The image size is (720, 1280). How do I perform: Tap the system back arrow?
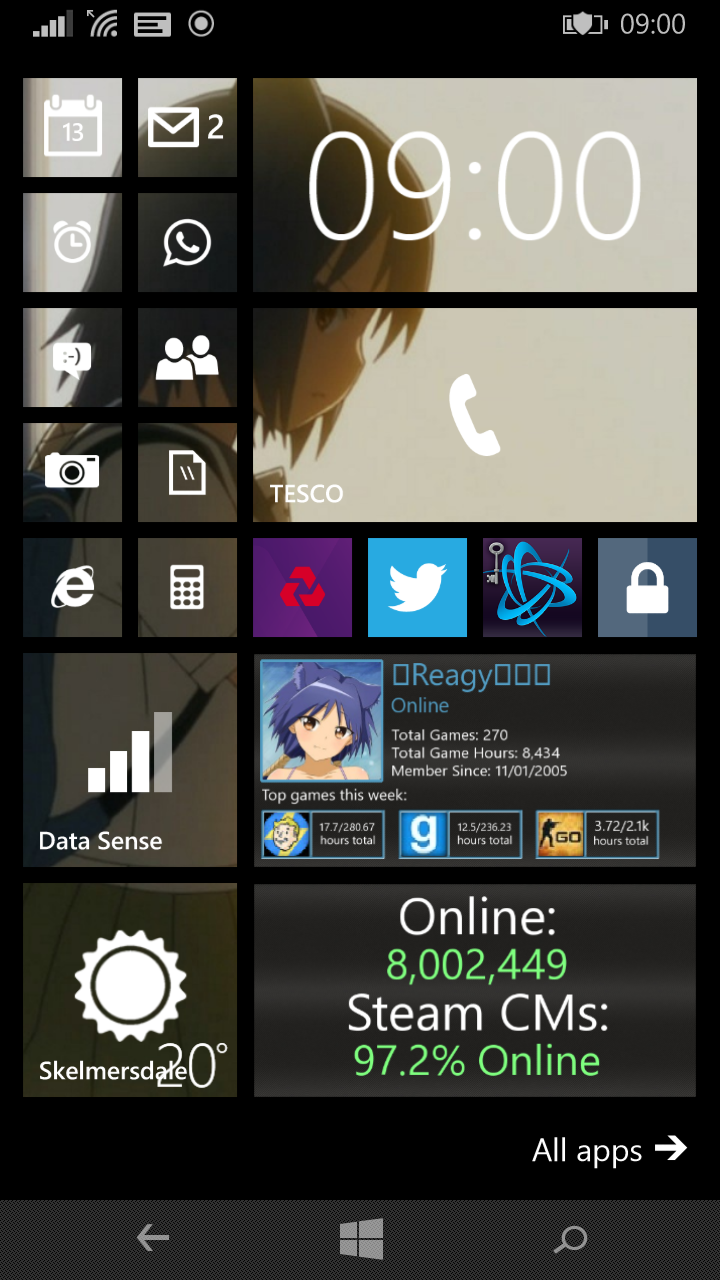coord(153,1239)
